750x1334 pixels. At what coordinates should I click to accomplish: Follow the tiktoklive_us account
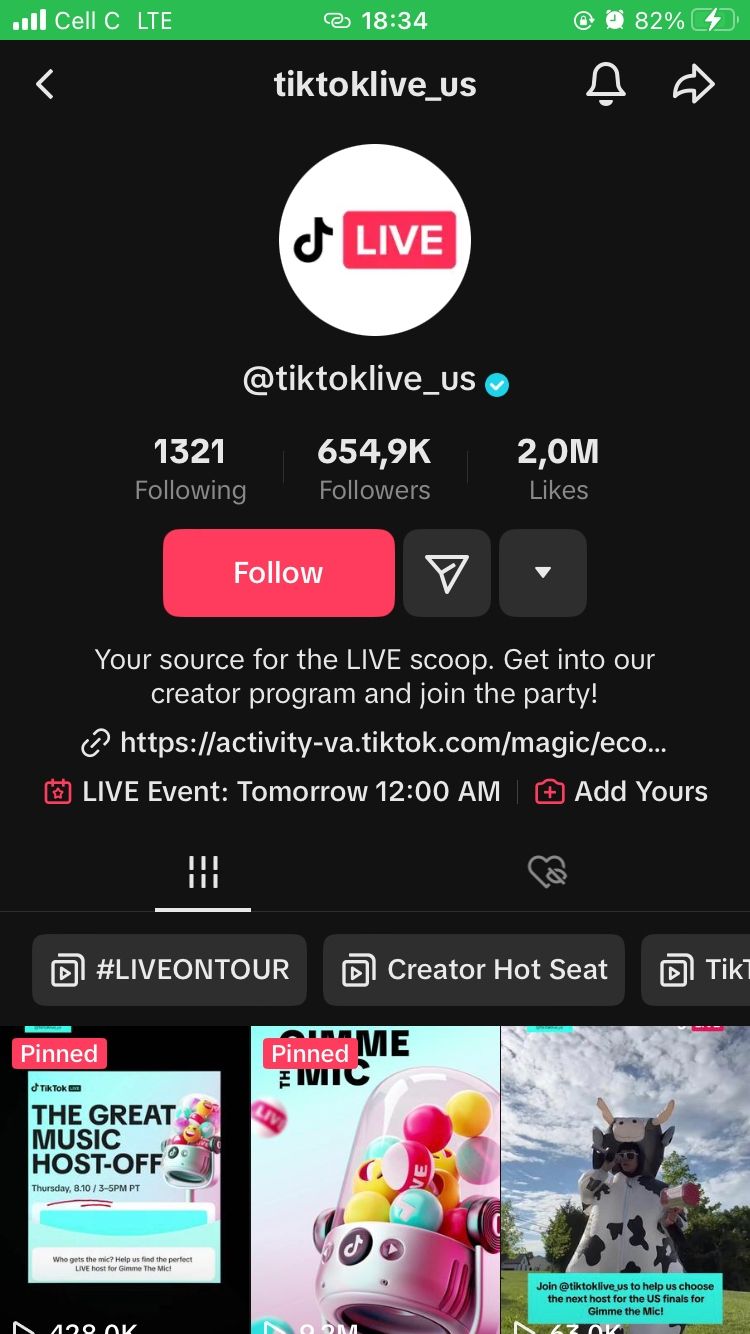[x=278, y=573]
